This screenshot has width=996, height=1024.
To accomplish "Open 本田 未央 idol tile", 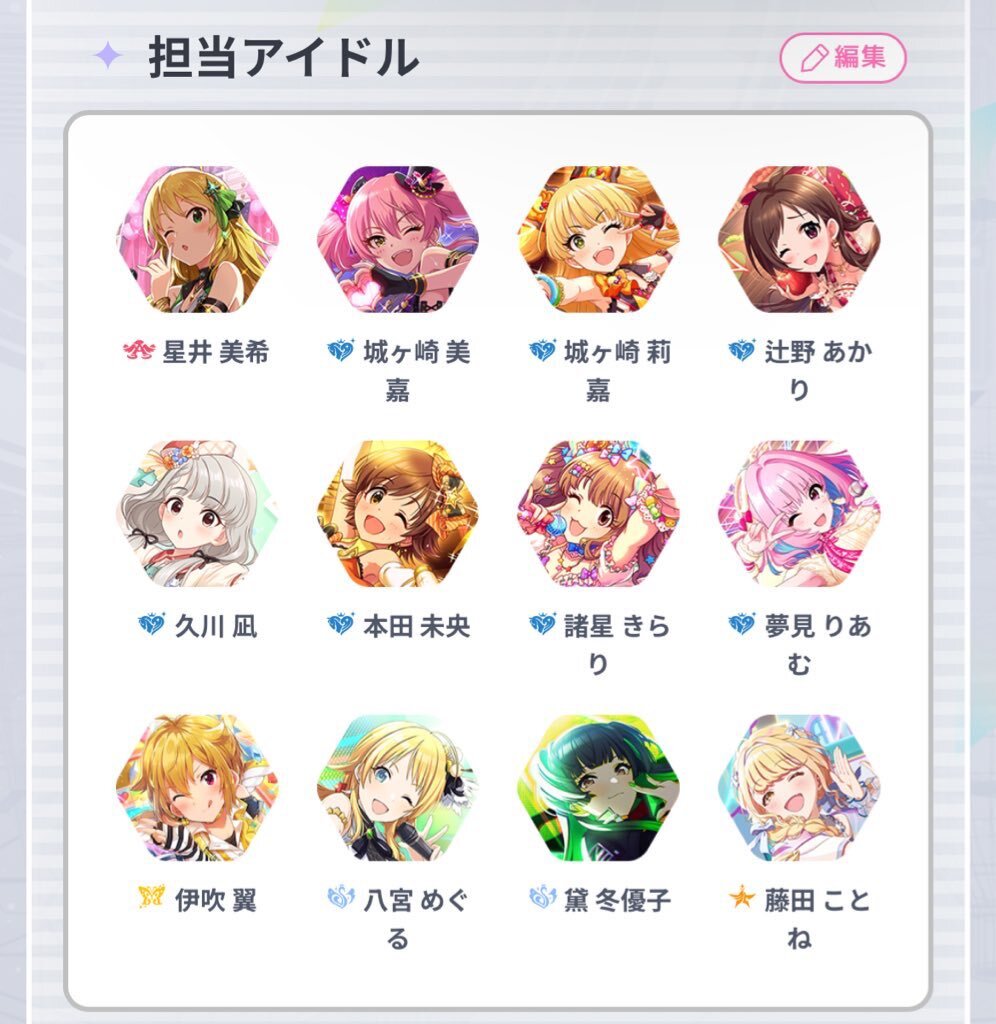I will tap(398, 514).
